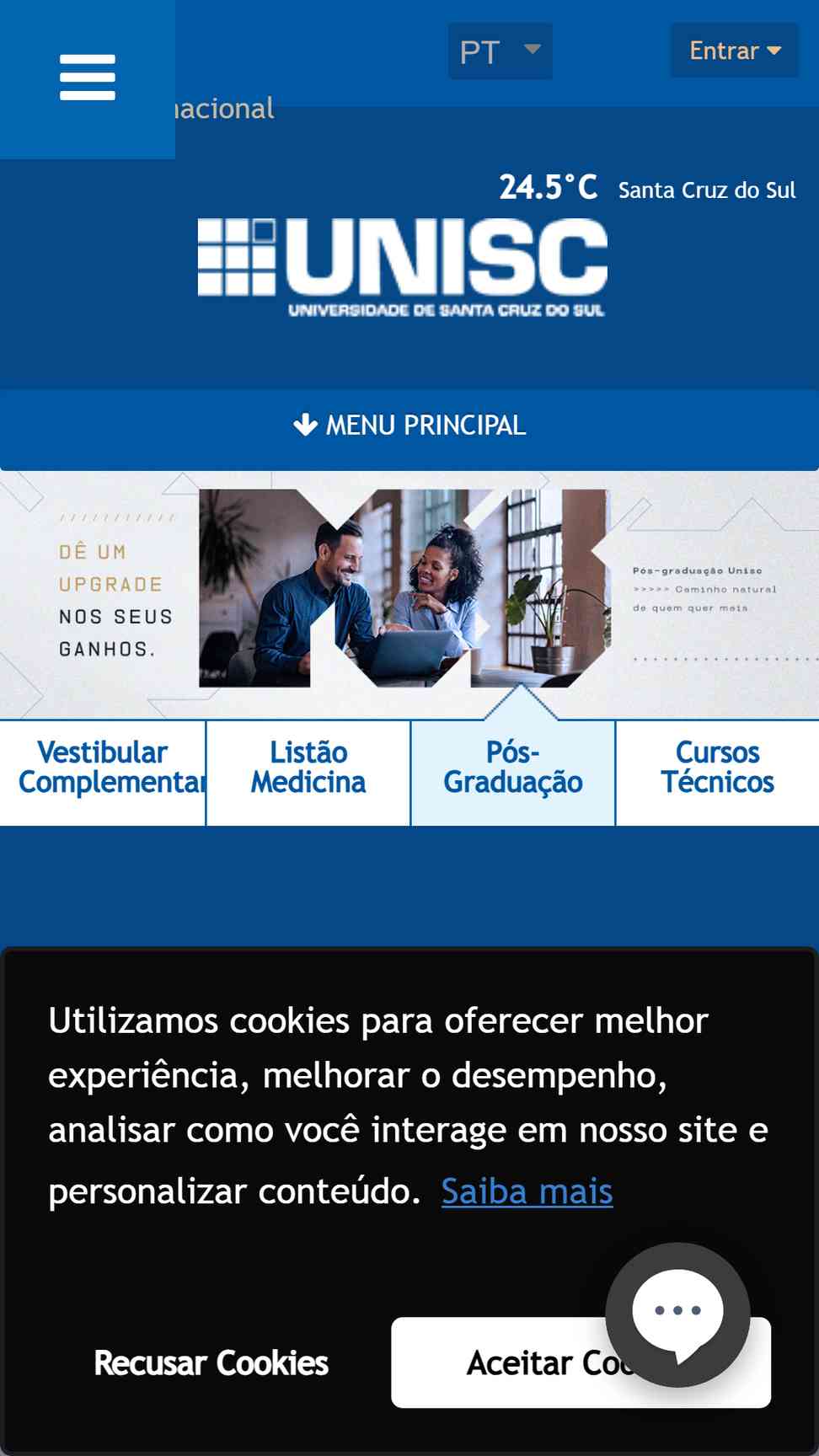This screenshot has width=819, height=1456.
Task: Open the hamburger drawer menu
Action: pyautogui.click(x=88, y=78)
